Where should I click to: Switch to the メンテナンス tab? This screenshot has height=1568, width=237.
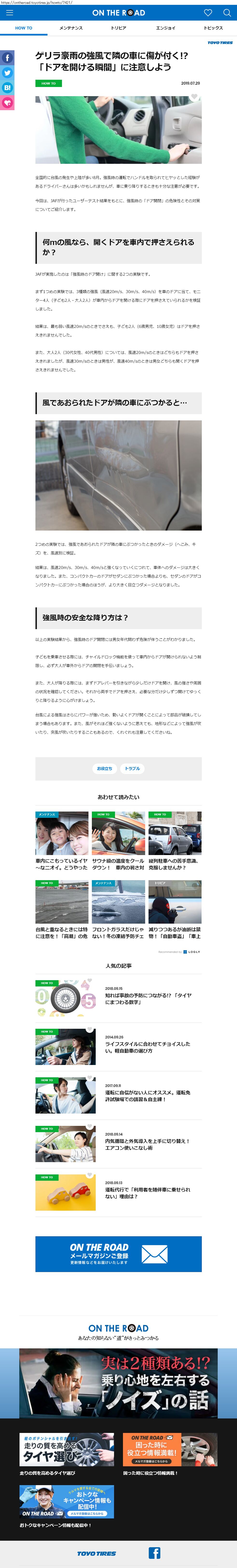(71, 28)
